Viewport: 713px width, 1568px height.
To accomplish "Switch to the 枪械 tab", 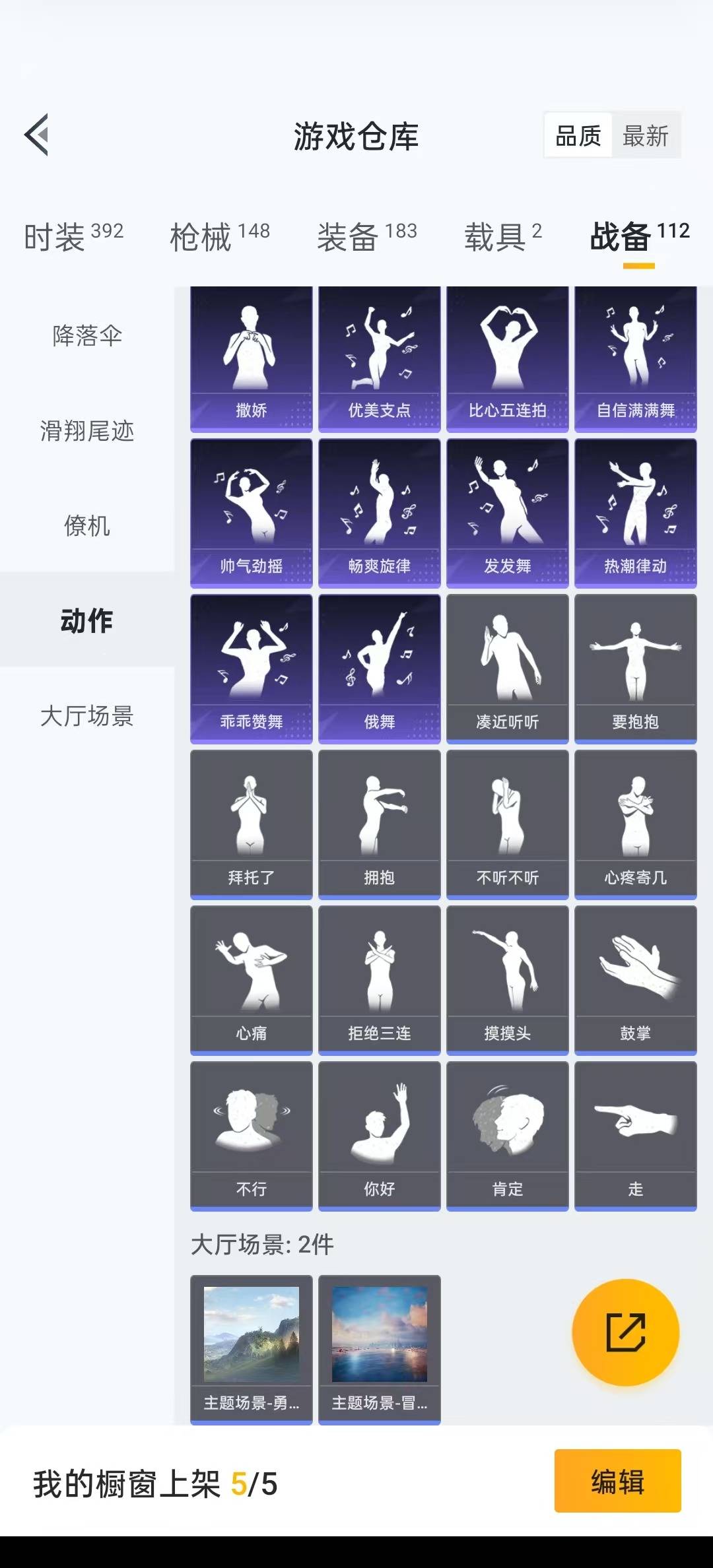I will pyautogui.click(x=220, y=236).
